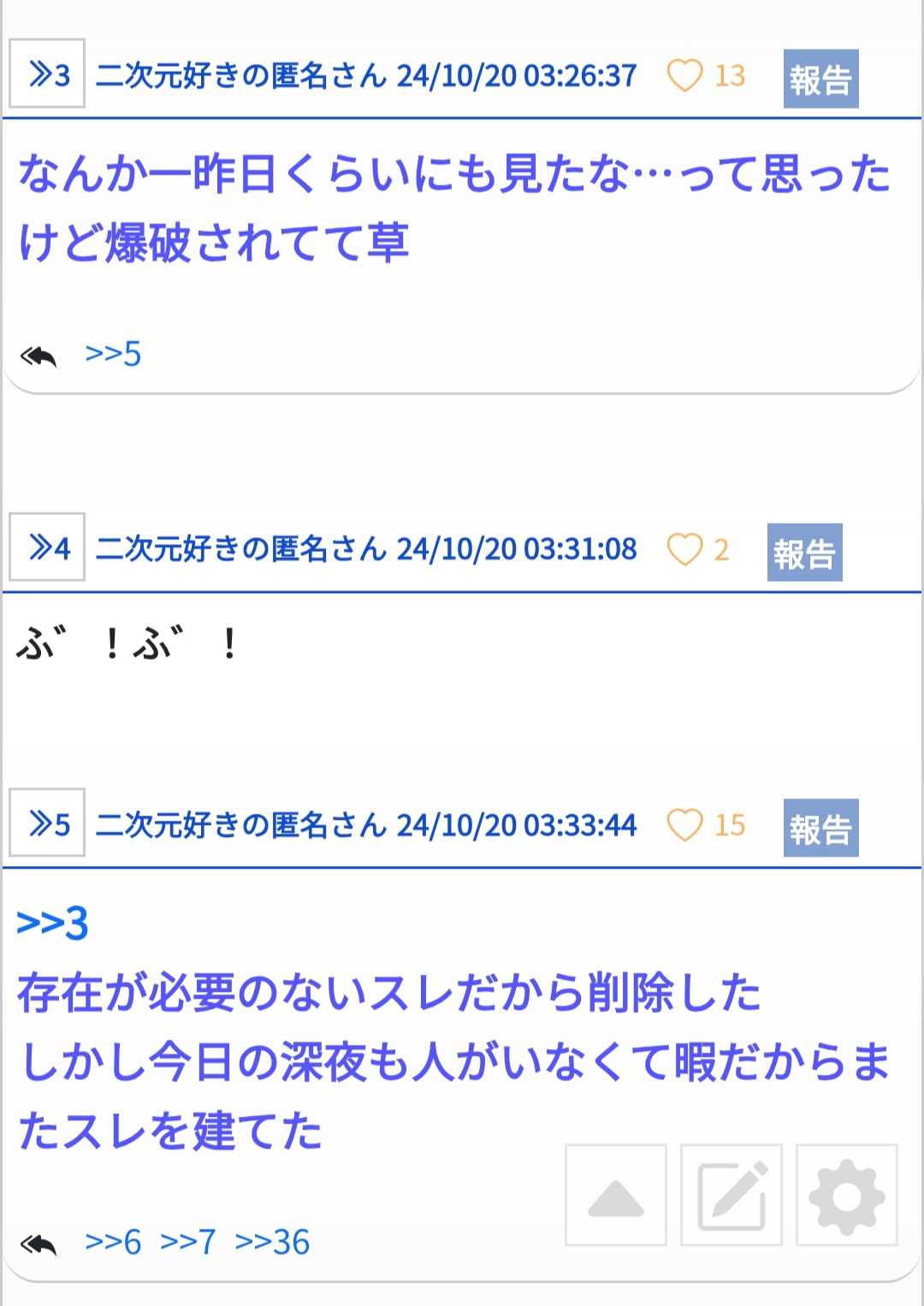Viewport: 924px width, 1306px height.
Task: Jump to top with the up arrow button
Action: [616, 1196]
